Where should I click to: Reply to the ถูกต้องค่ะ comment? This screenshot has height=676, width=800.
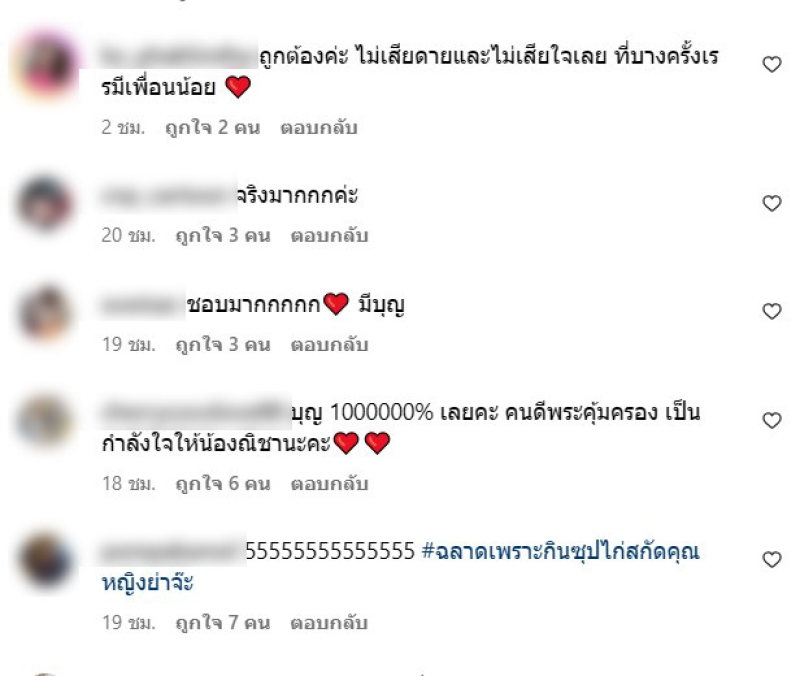[323, 128]
